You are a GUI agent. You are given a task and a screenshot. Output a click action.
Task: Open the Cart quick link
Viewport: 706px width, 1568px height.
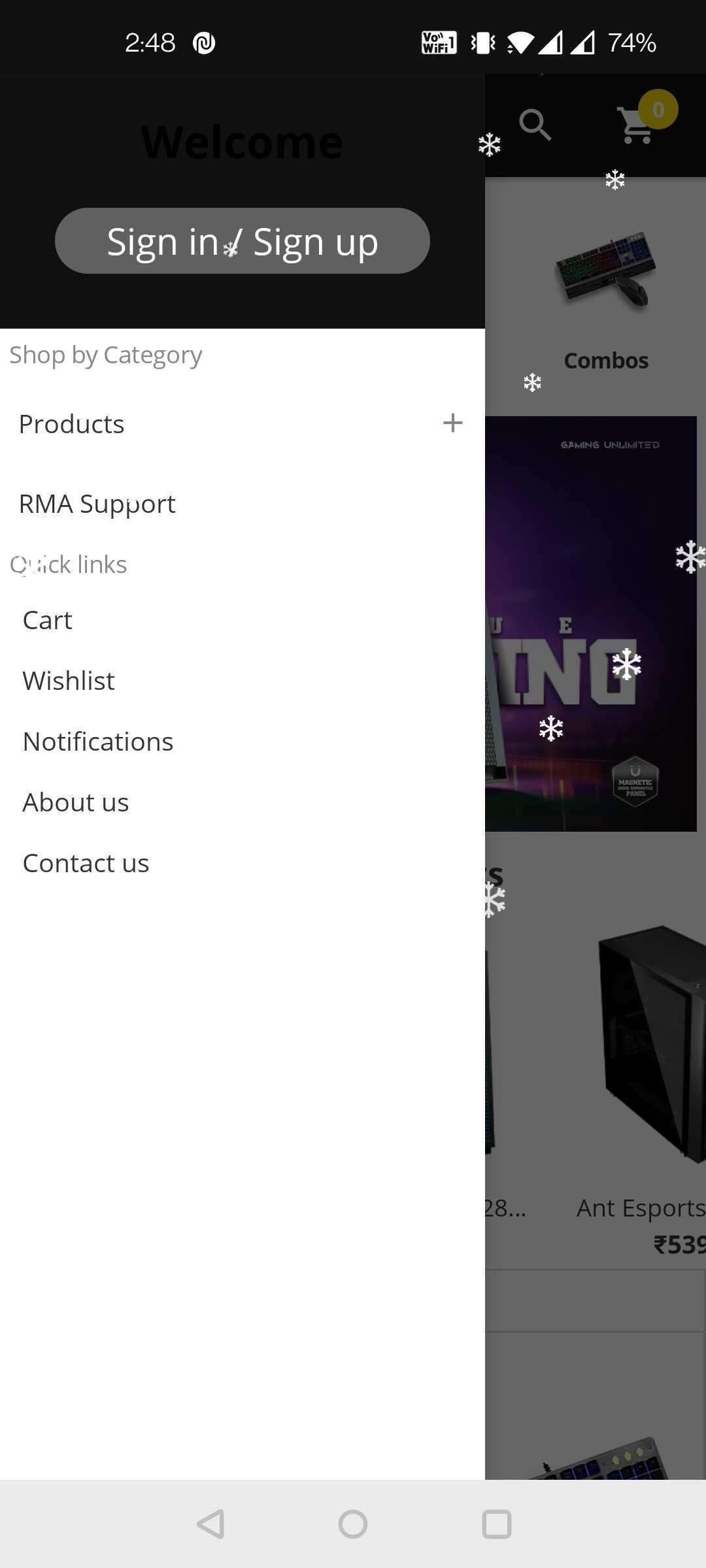47,620
